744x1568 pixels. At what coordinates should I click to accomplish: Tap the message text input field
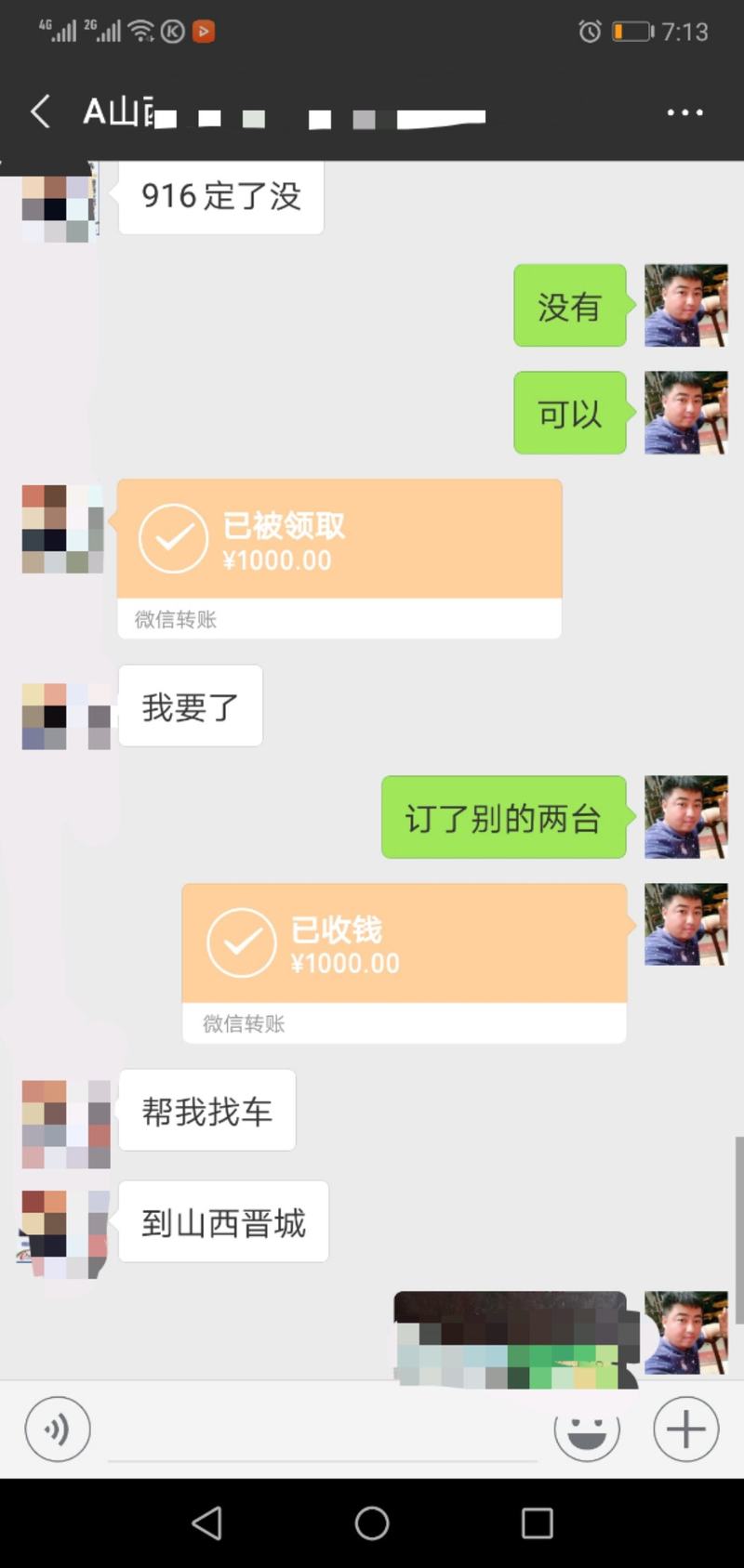322,1431
